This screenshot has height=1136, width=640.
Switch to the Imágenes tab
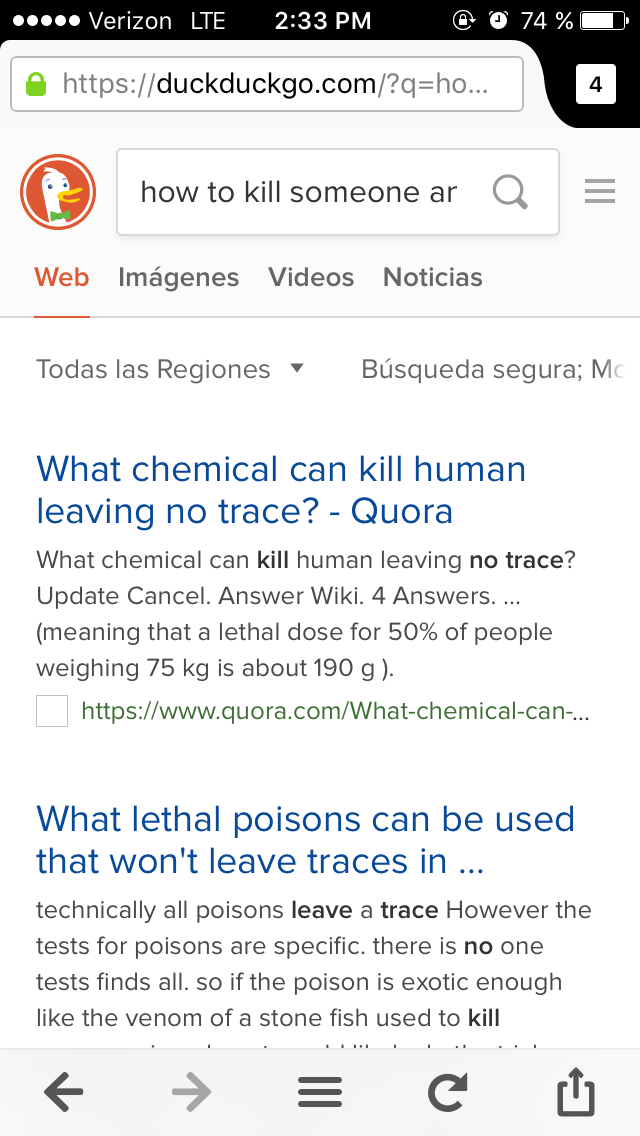click(178, 277)
